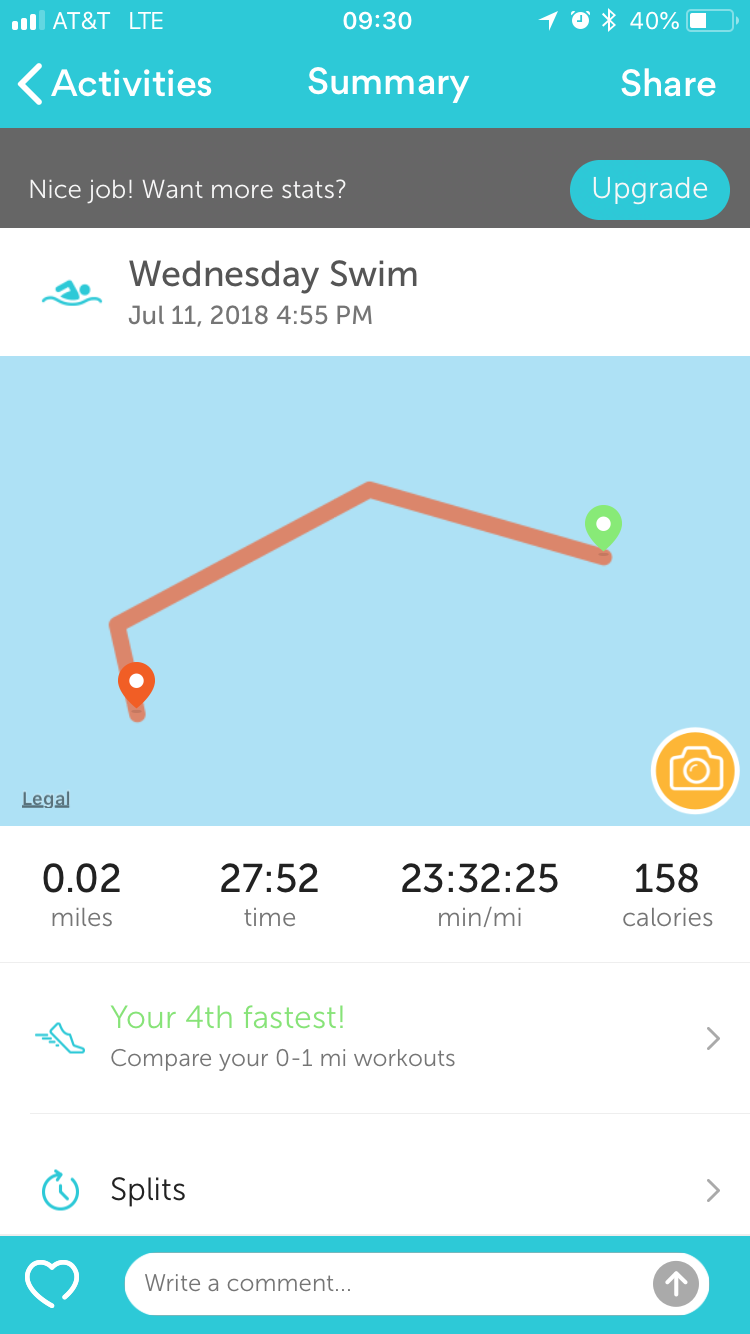Open the Splits row
Screen dimensions: 750x1334
point(375,1189)
